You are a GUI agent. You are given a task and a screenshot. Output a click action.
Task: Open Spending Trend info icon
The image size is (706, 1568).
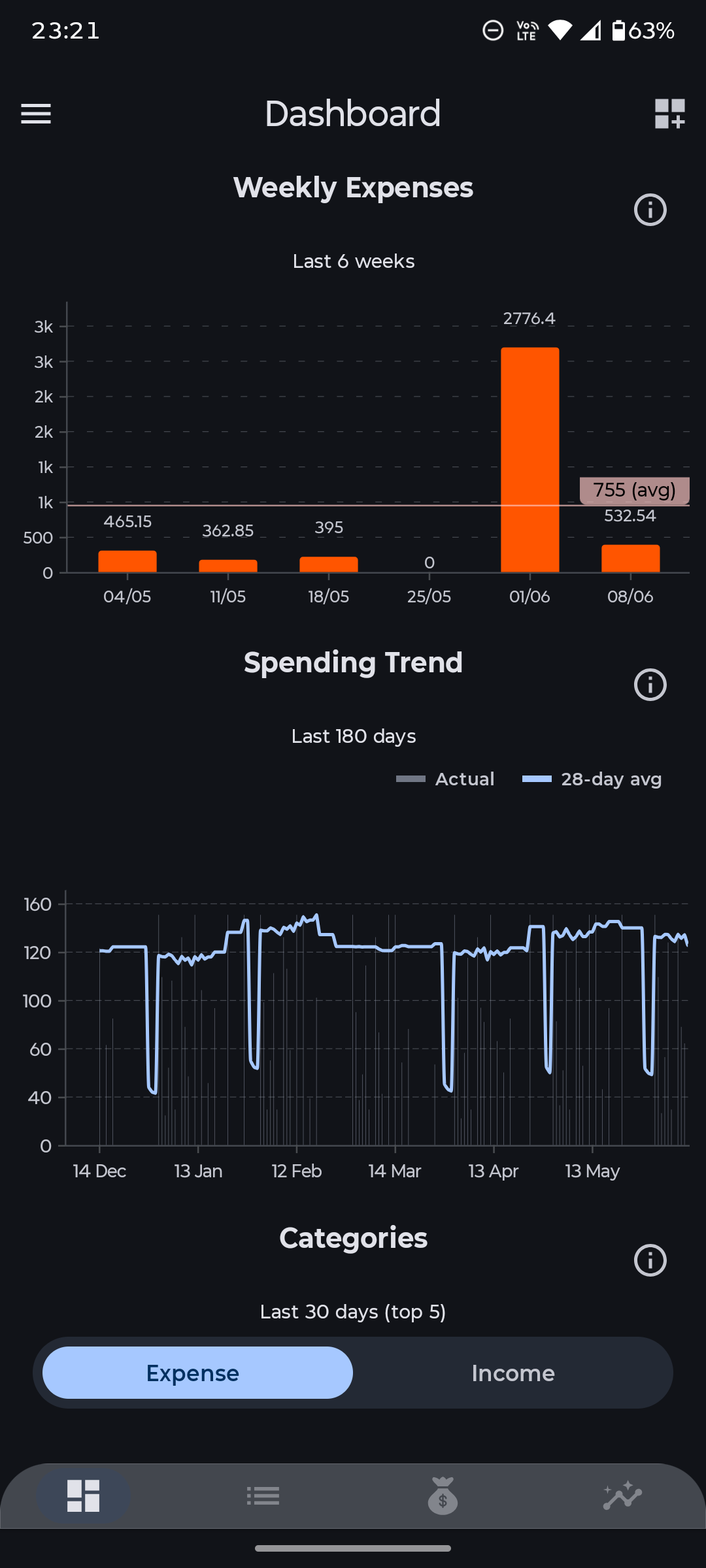pyautogui.click(x=650, y=685)
